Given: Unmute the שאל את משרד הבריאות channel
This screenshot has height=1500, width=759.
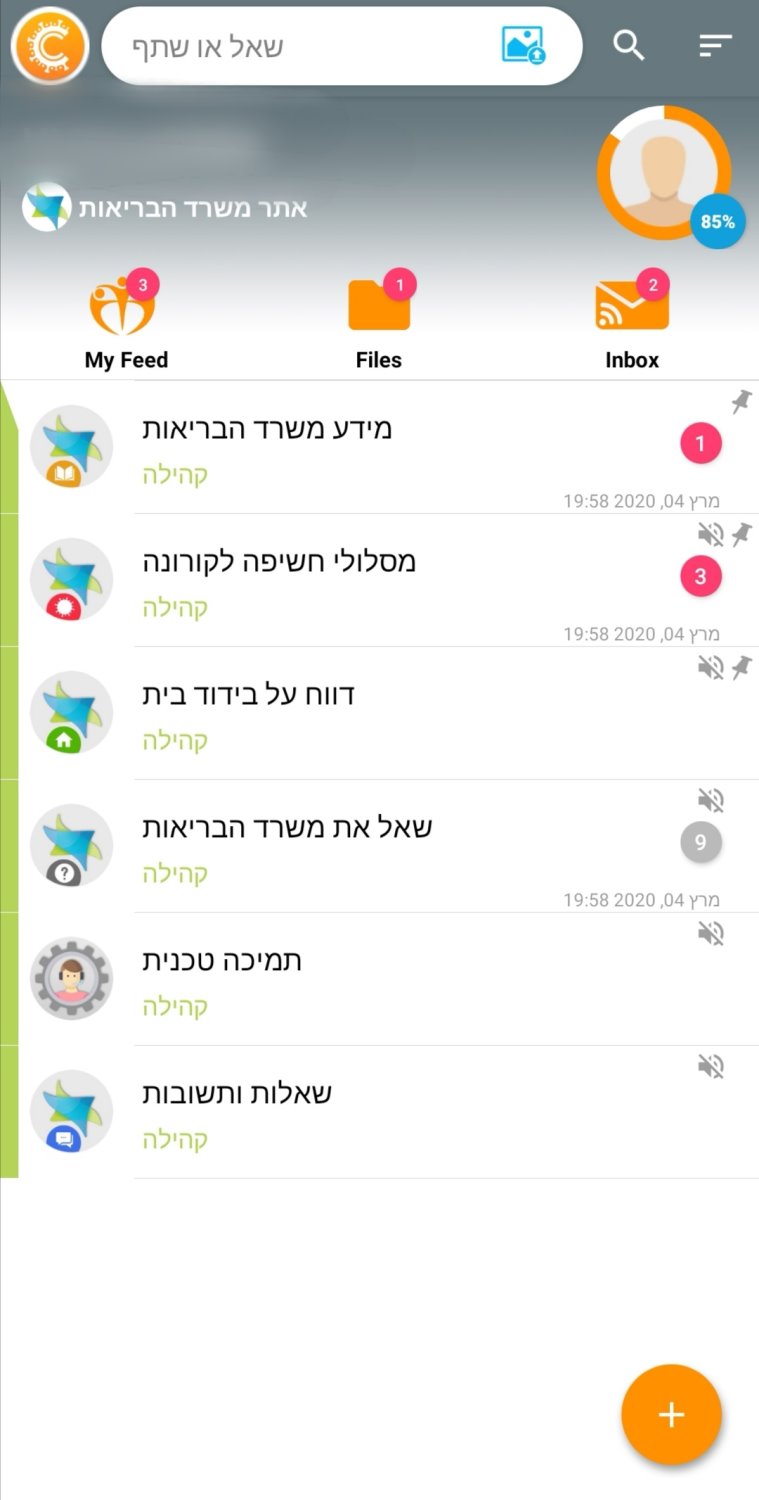Looking at the screenshot, I should coord(710,799).
